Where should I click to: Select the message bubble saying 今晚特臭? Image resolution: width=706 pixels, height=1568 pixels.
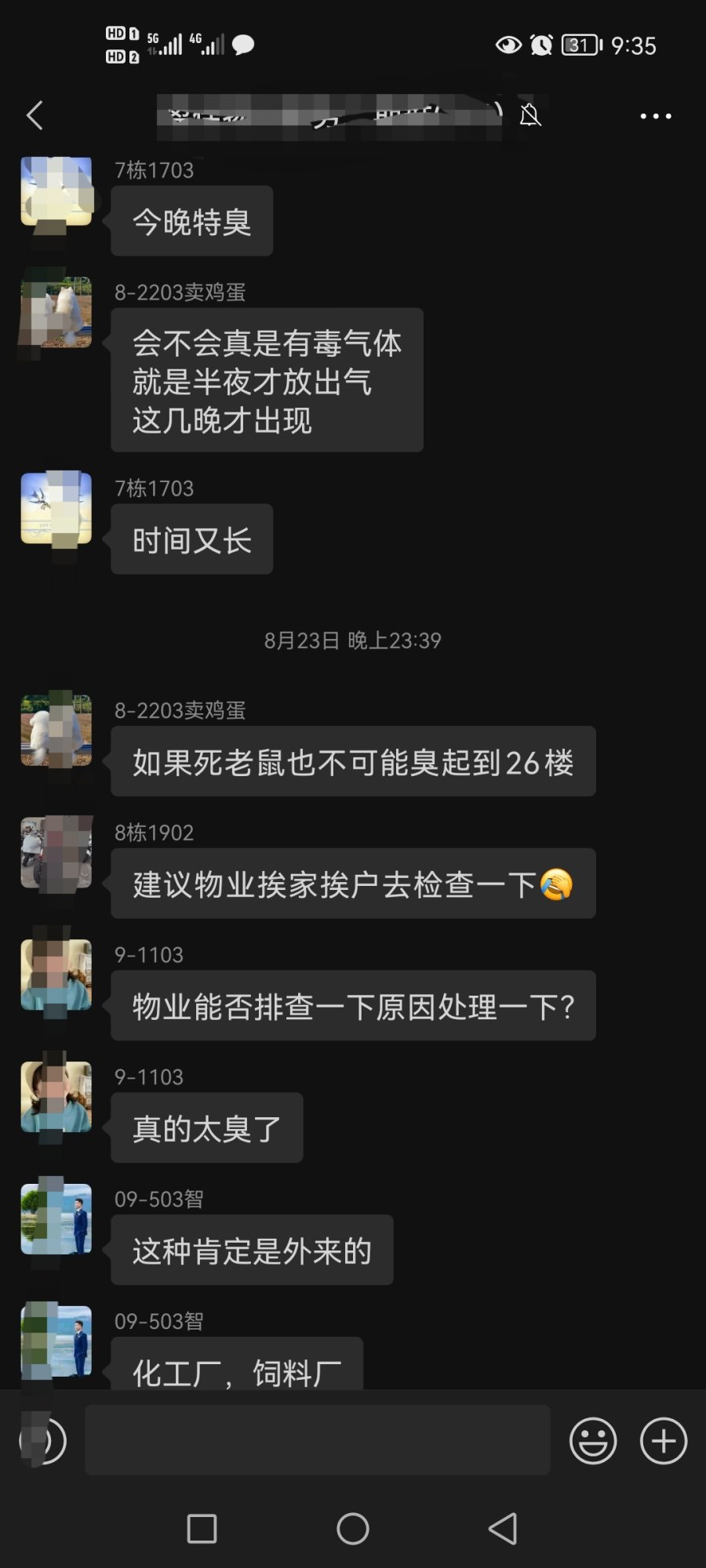191,221
